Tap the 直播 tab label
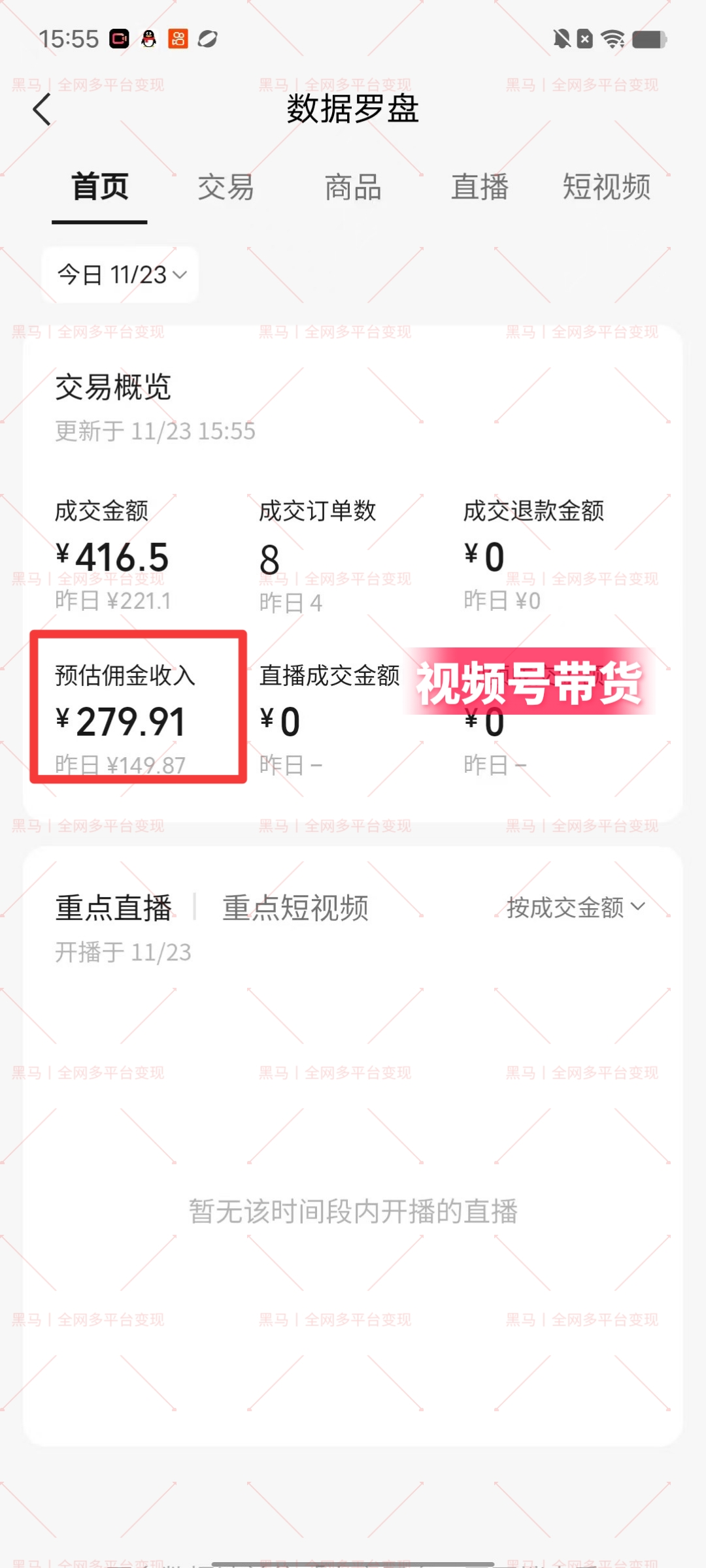706x1568 pixels. (480, 188)
